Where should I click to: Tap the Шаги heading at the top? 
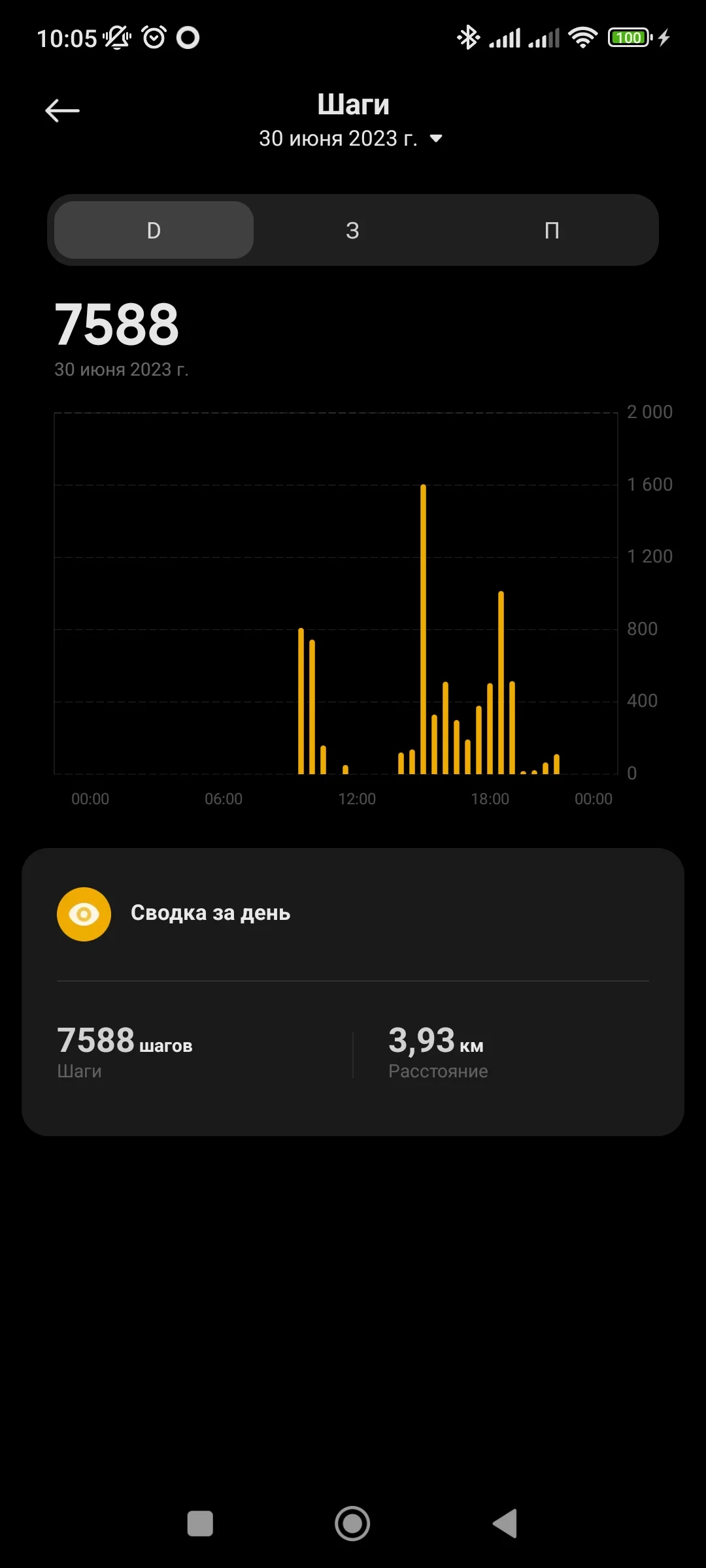(353, 103)
